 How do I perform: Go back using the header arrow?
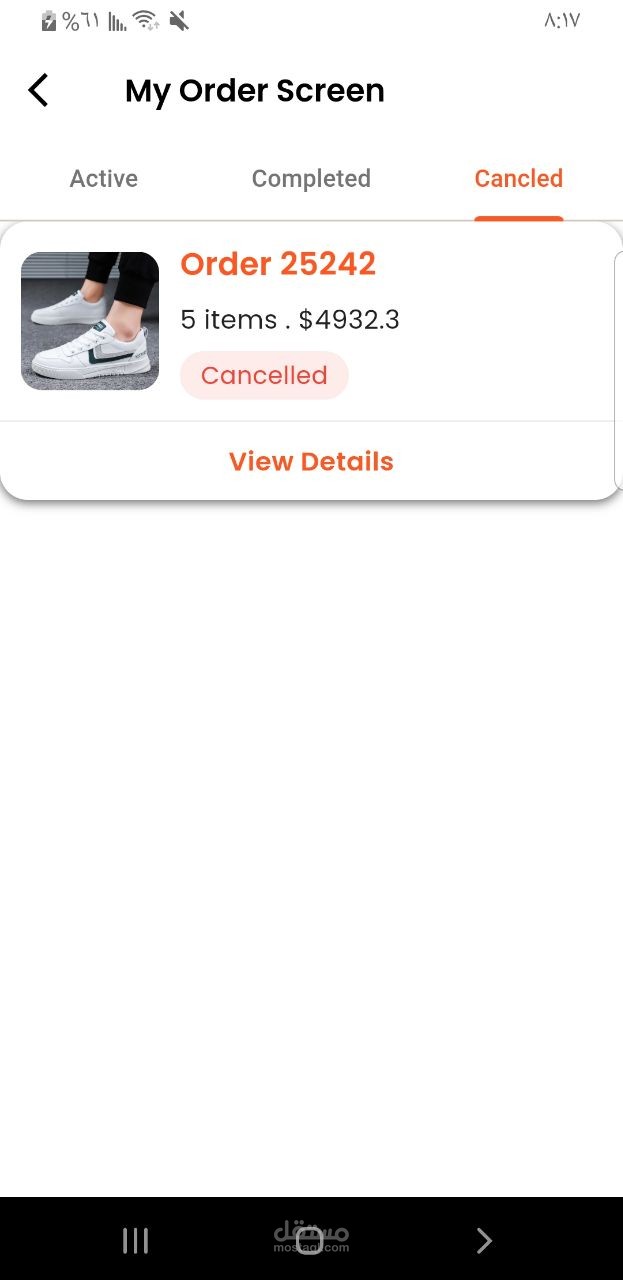[x=38, y=91]
